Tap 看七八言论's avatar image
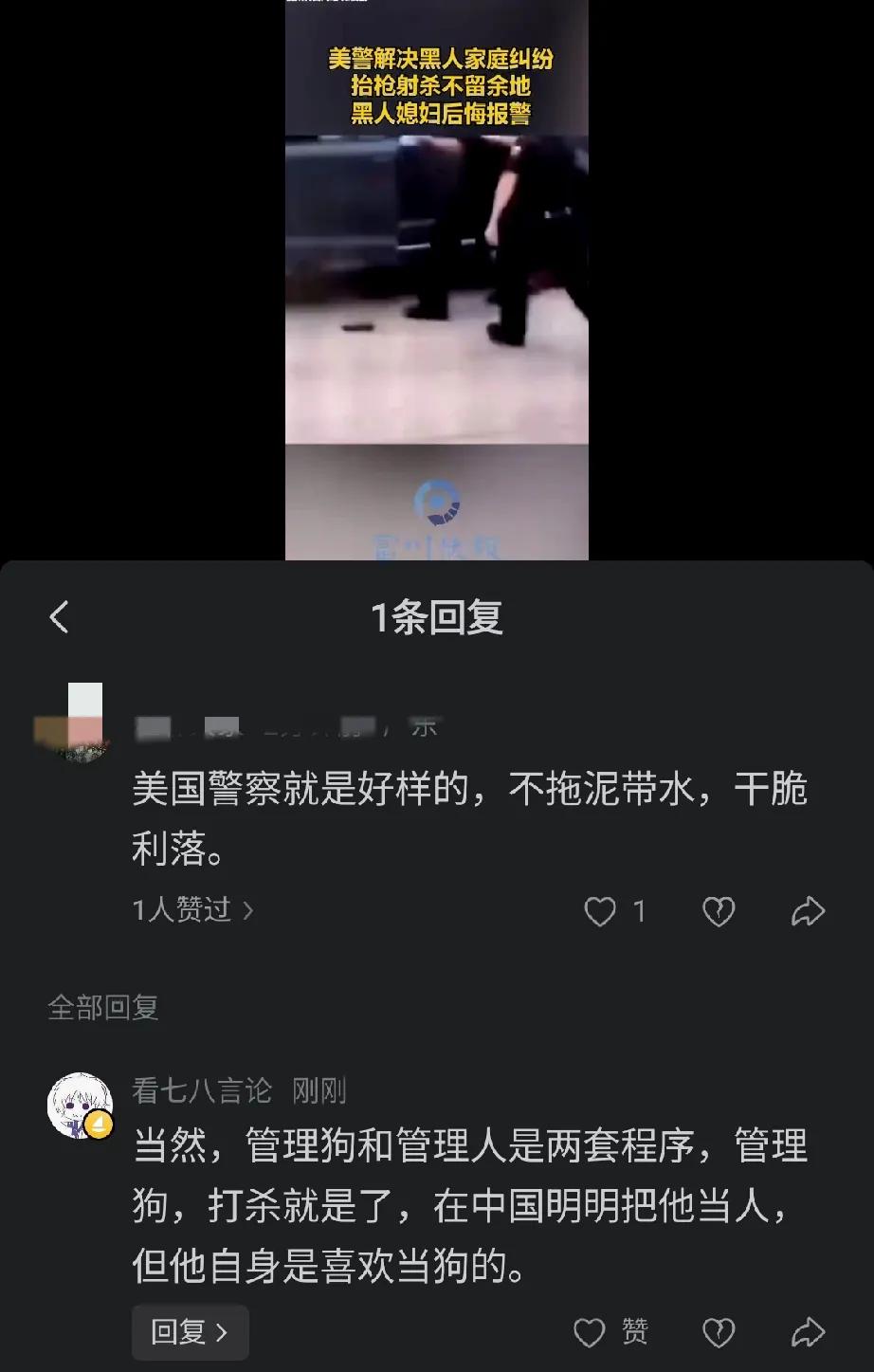 (81, 1105)
